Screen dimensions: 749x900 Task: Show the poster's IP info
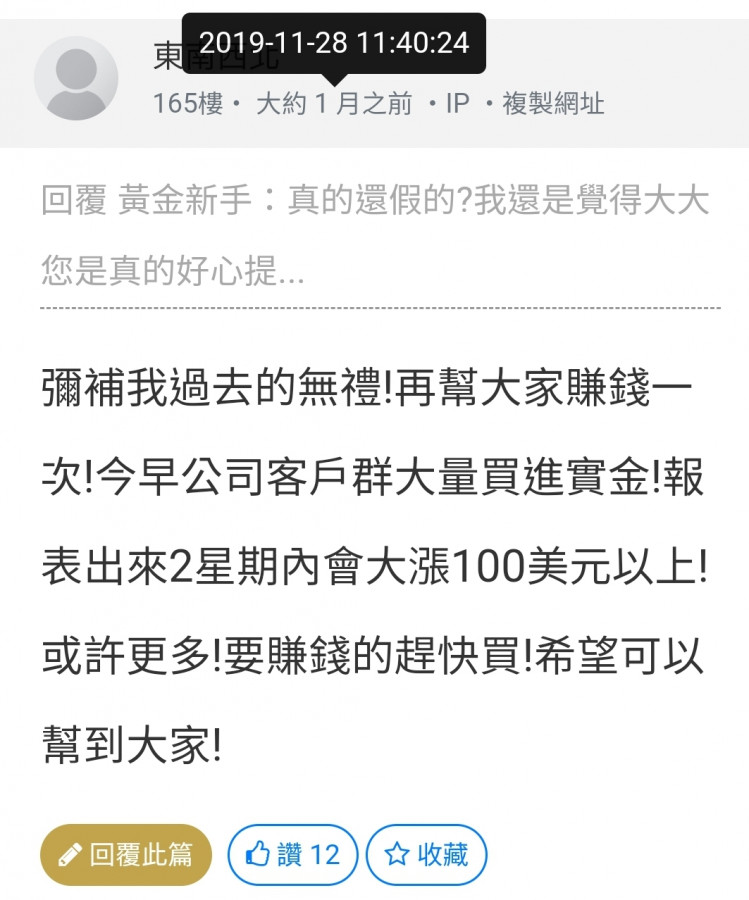pos(456,104)
